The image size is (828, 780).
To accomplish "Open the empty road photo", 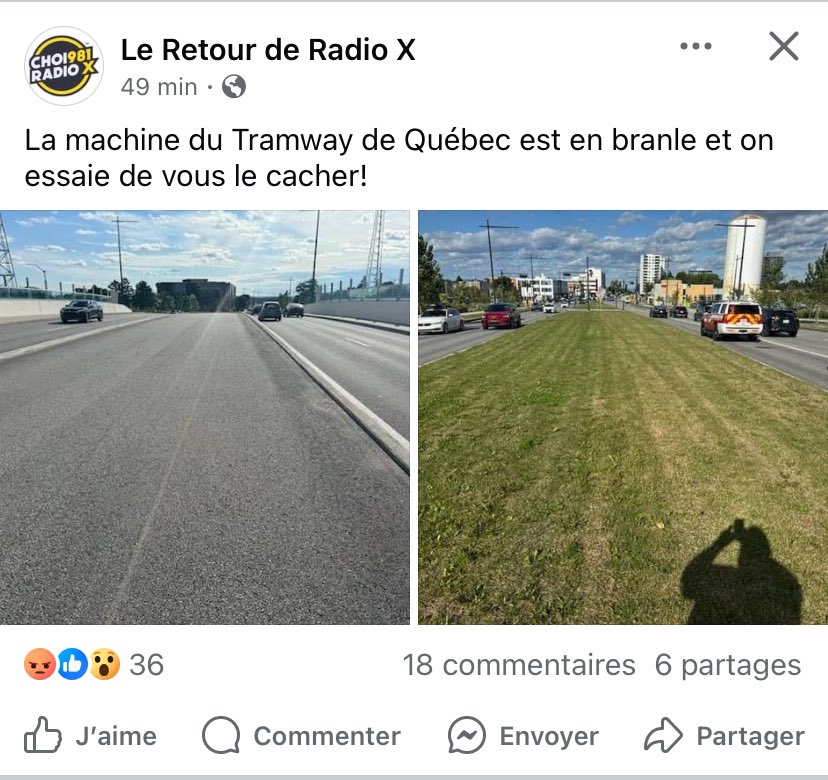I will click(x=205, y=417).
